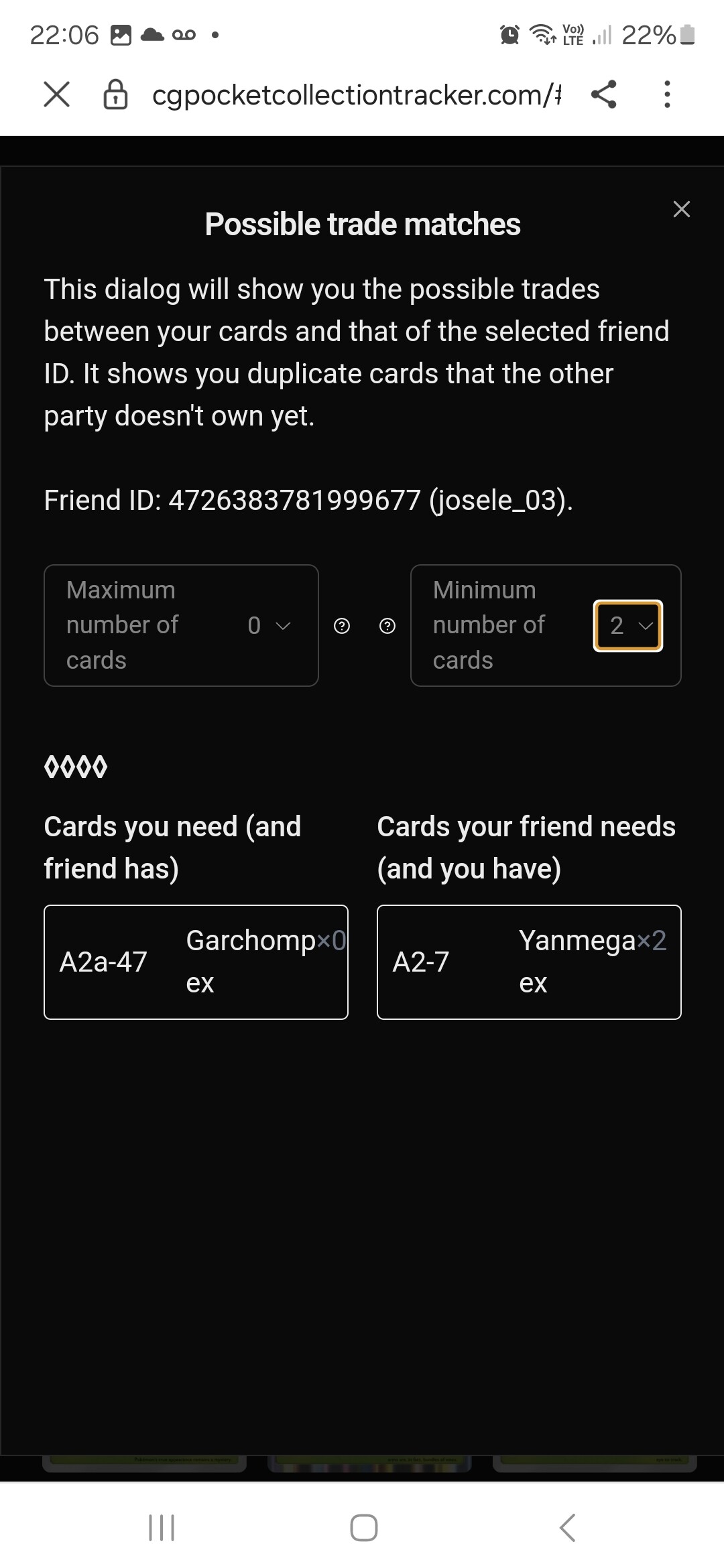Viewport: 724px width, 1568px height.
Task: Tap help icon beside Maximum number of cards
Action: [x=342, y=626]
